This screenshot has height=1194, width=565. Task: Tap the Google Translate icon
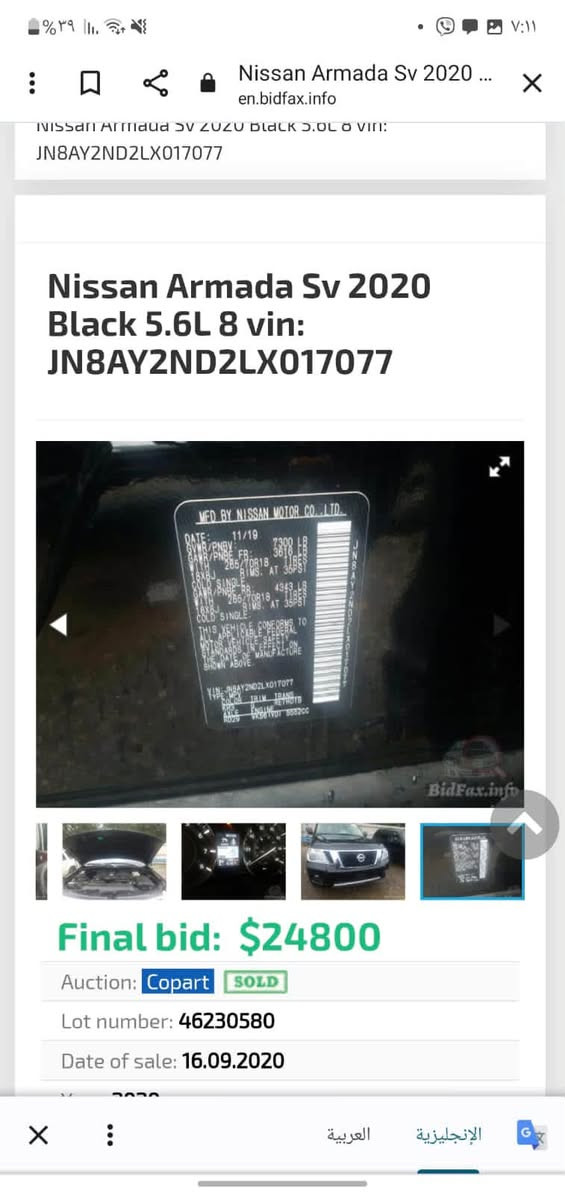531,1135
